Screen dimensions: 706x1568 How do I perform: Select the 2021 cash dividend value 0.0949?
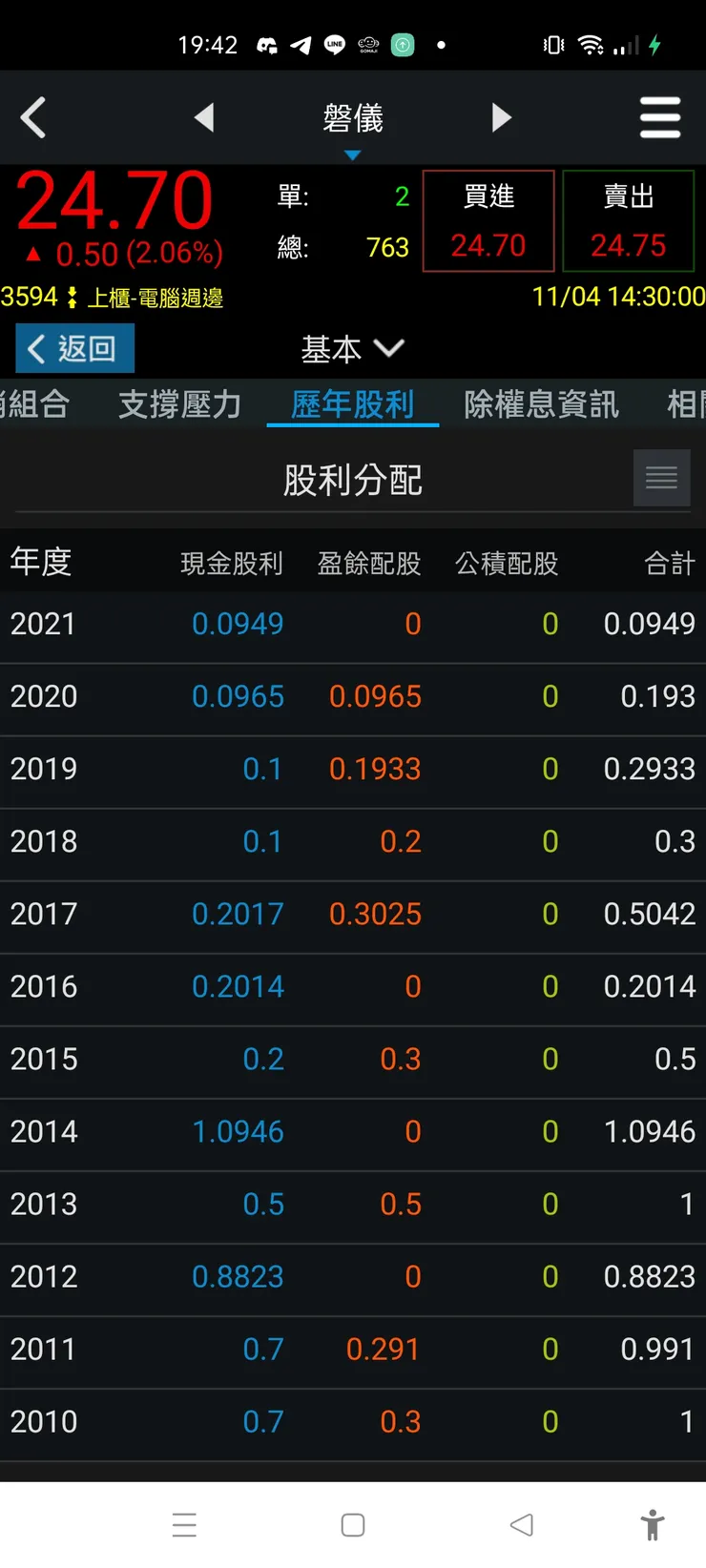click(238, 624)
